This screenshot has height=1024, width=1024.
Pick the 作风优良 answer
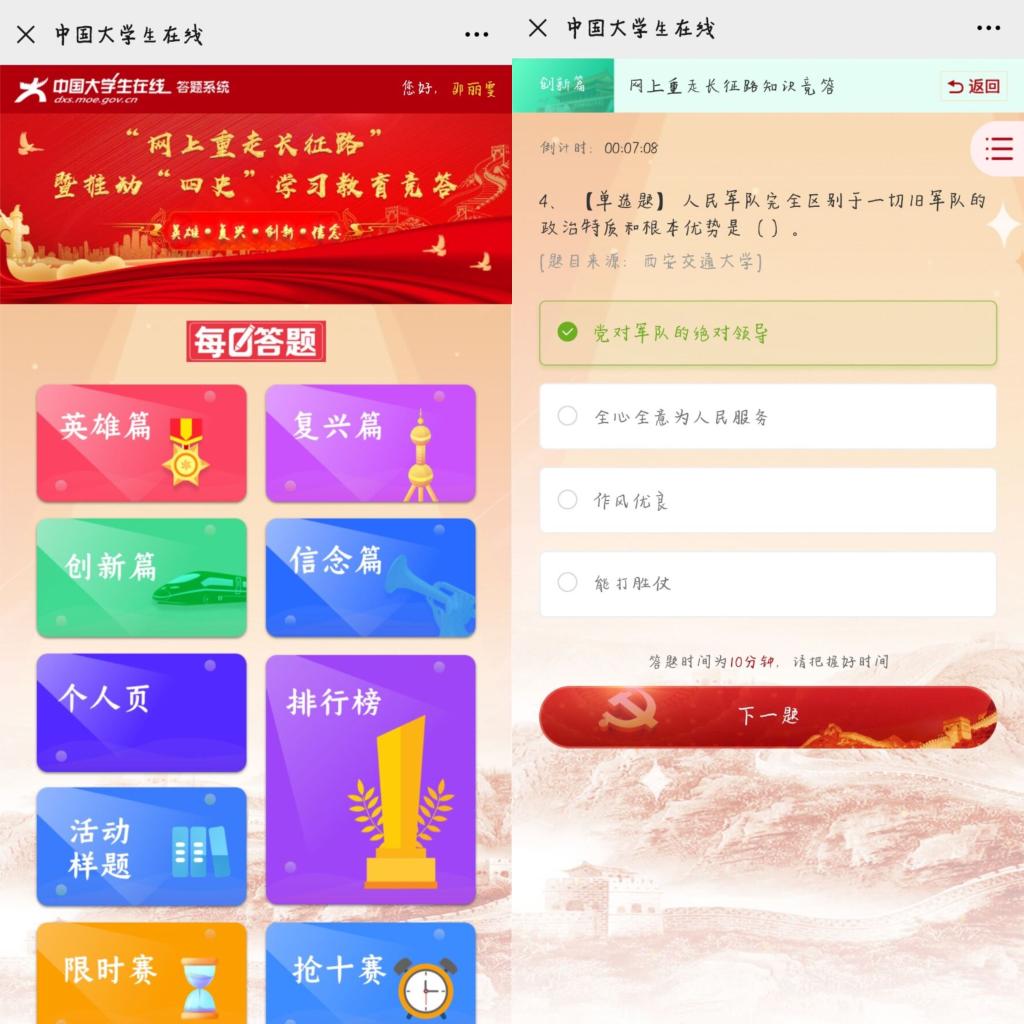(x=767, y=500)
